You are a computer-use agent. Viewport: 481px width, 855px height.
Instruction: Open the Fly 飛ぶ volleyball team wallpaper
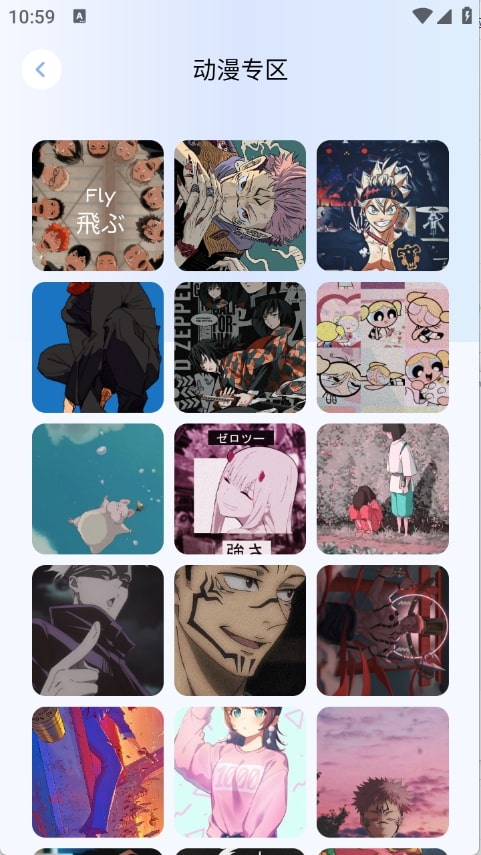tap(98, 206)
